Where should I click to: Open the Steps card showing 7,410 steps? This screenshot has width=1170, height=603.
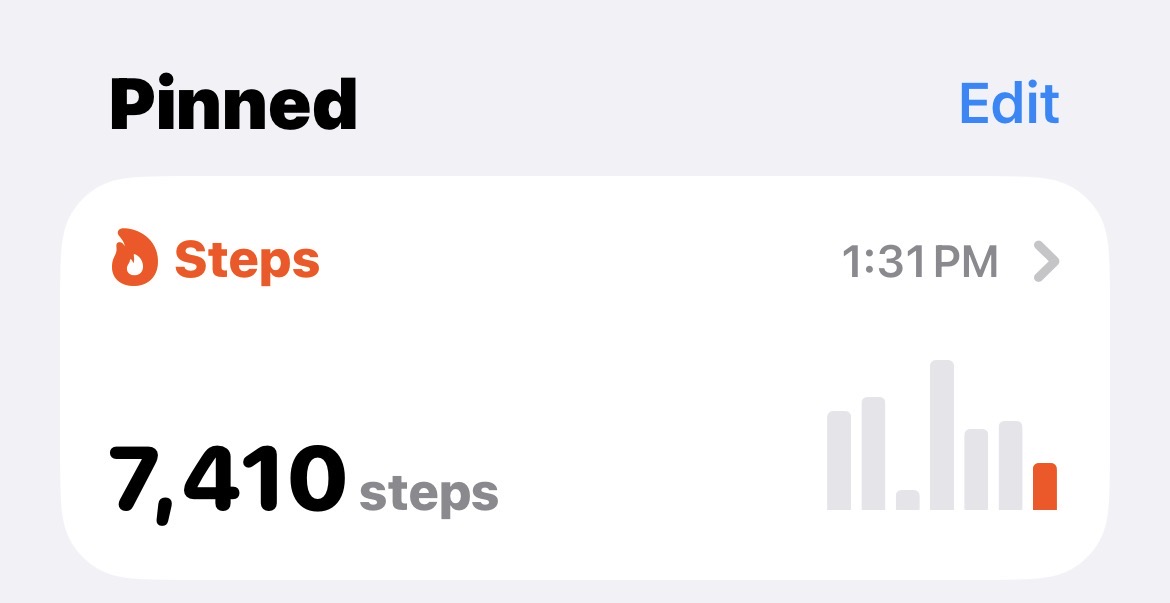[585, 378]
